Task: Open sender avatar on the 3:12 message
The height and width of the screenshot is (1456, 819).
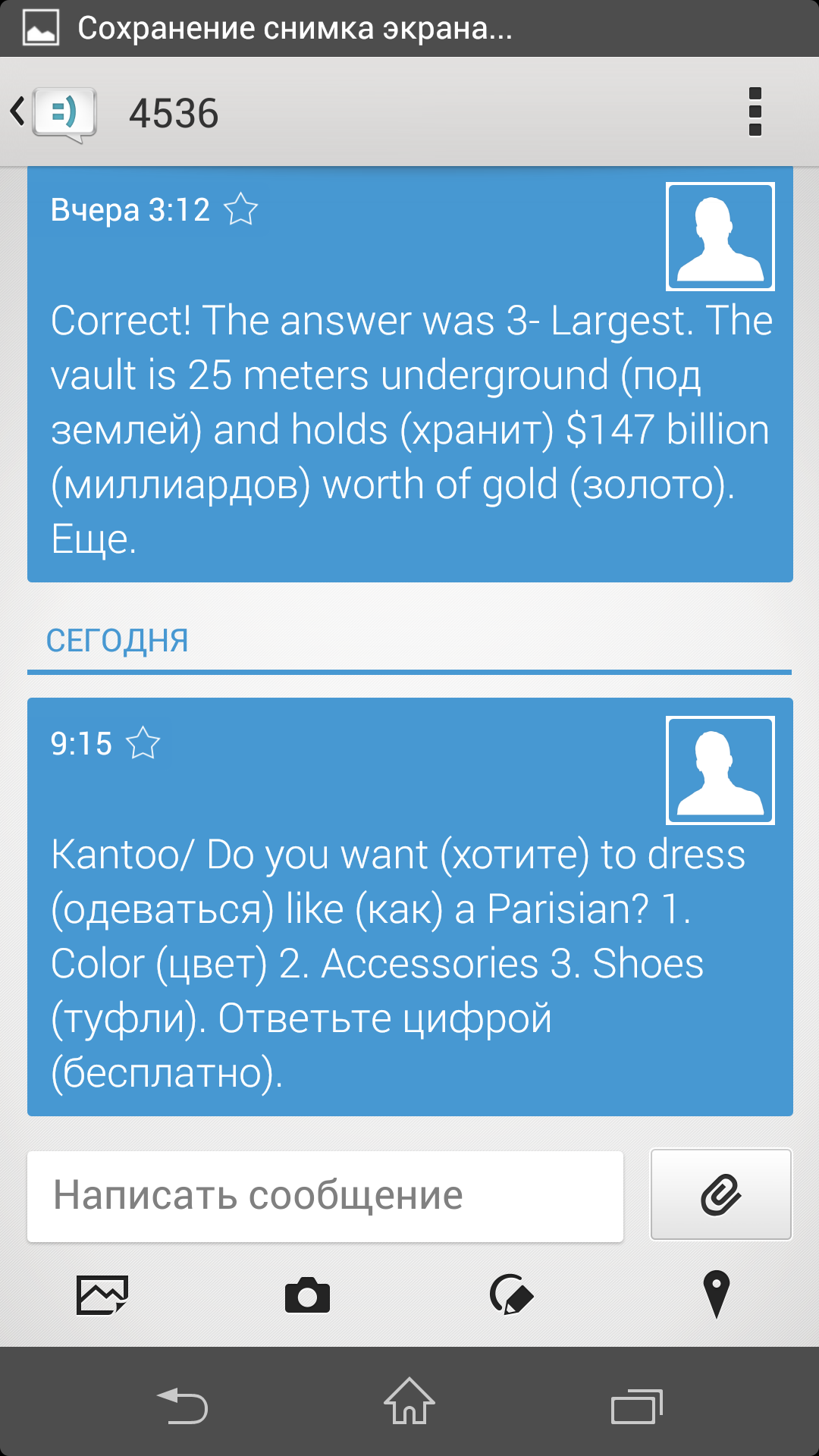Action: pos(720,237)
